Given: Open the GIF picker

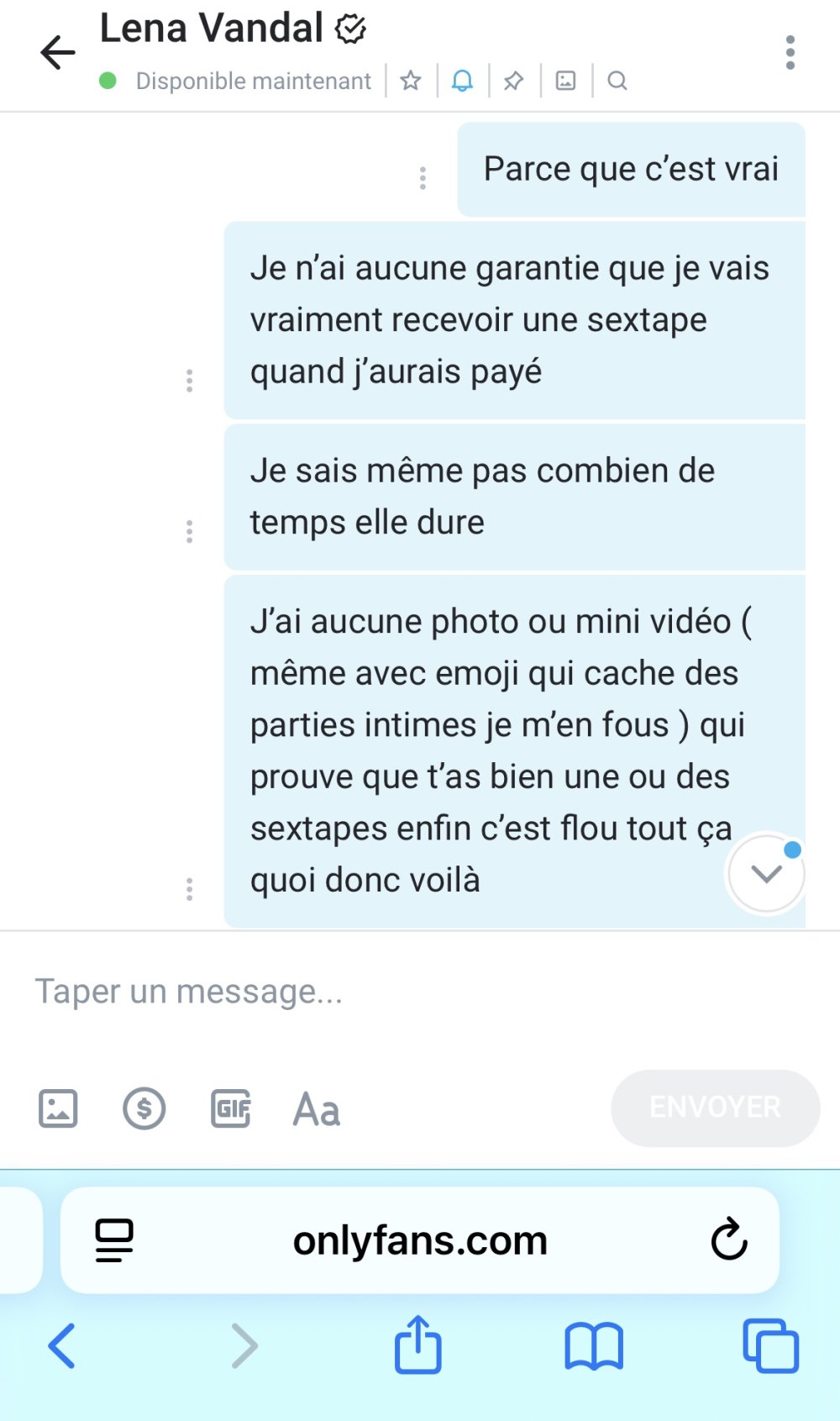Looking at the screenshot, I should pyautogui.click(x=230, y=1108).
